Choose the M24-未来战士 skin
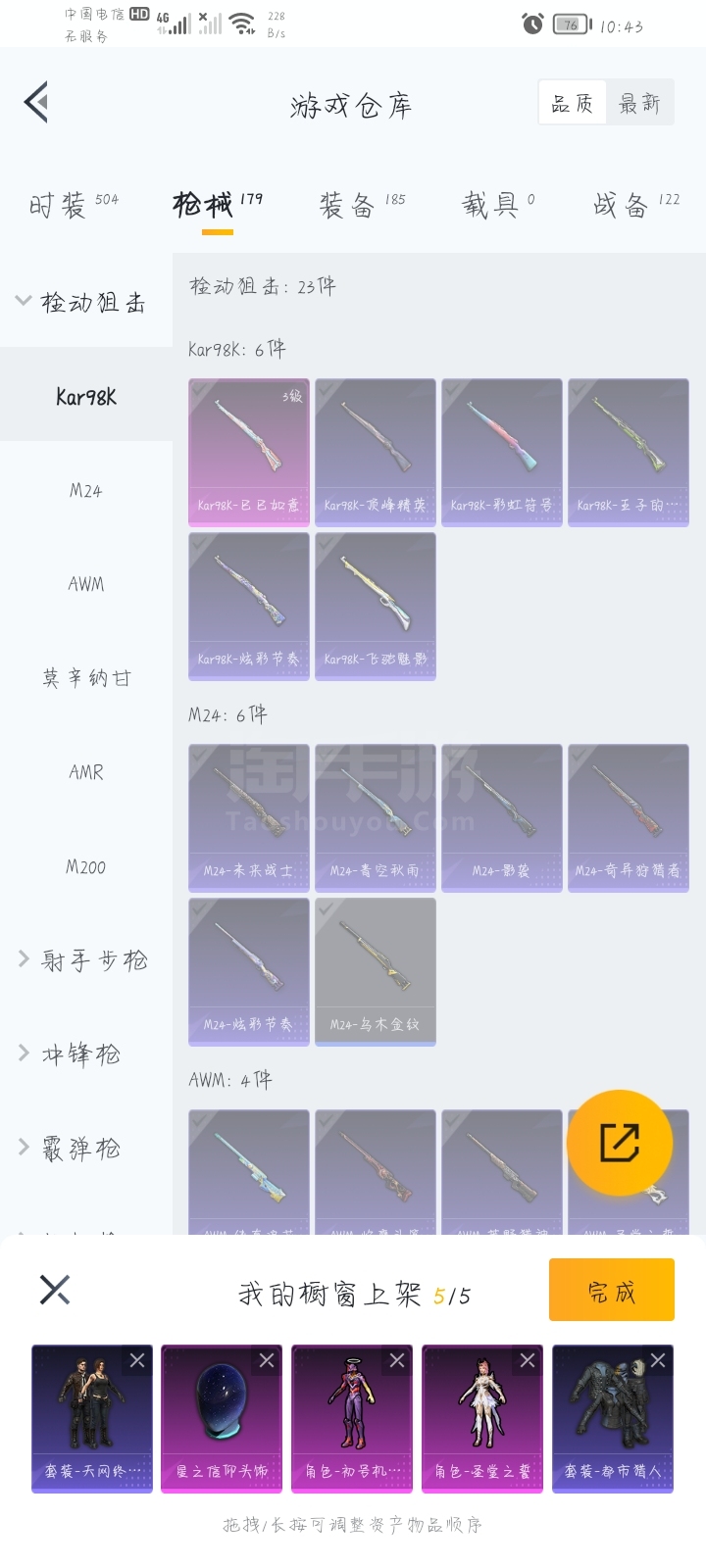This screenshot has height=1568, width=706. pos(249,817)
